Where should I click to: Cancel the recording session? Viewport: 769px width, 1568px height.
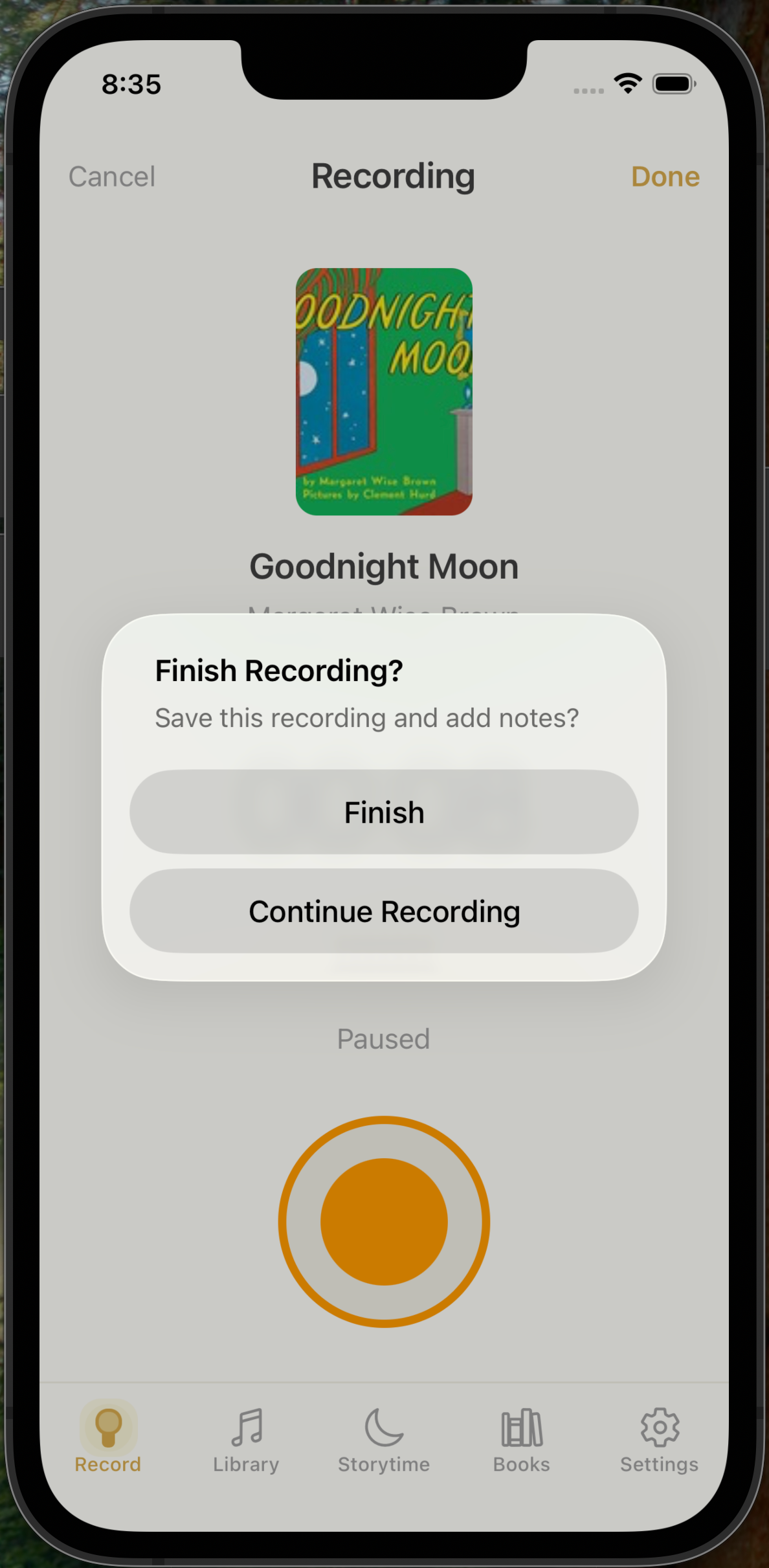tap(112, 177)
